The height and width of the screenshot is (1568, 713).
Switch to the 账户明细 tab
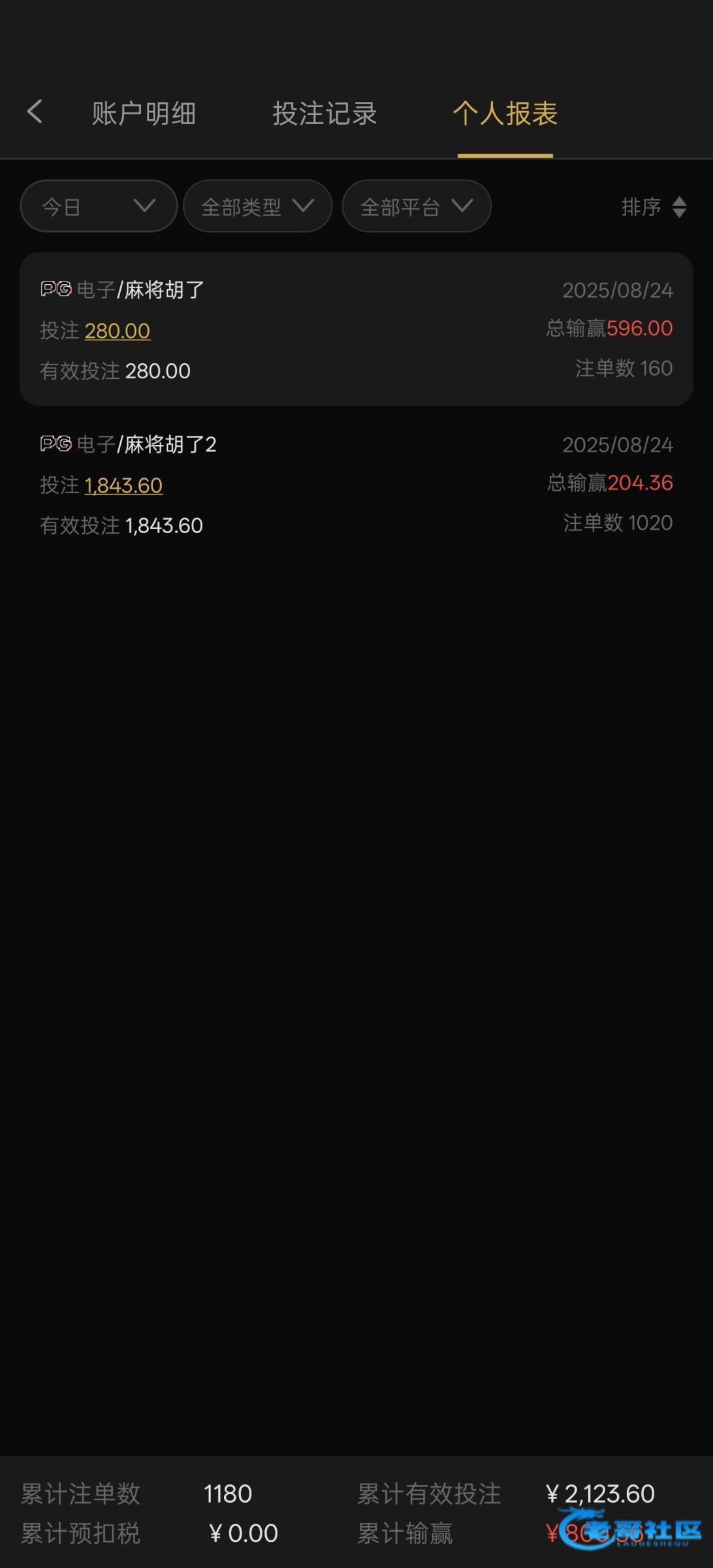point(144,114)
